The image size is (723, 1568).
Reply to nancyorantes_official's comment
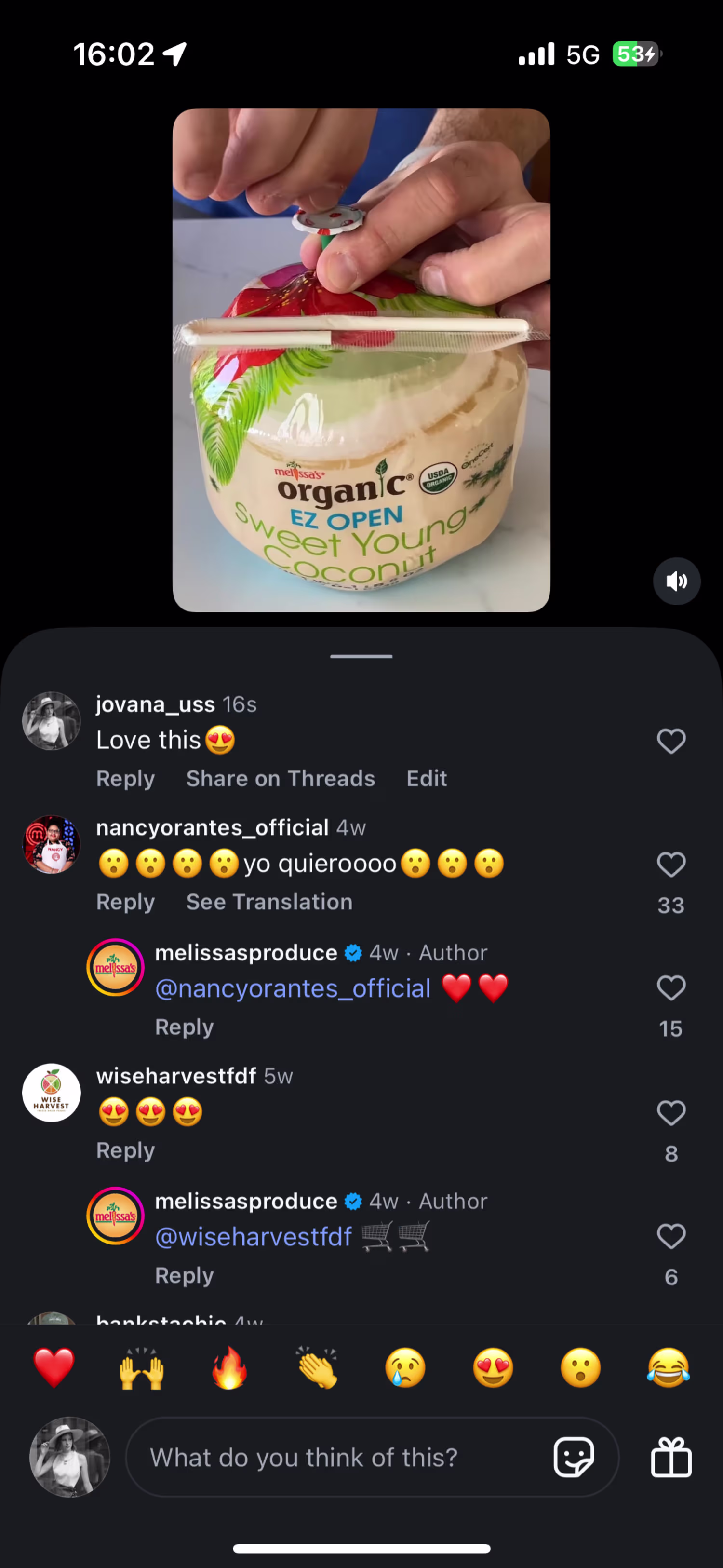[125, 902]
